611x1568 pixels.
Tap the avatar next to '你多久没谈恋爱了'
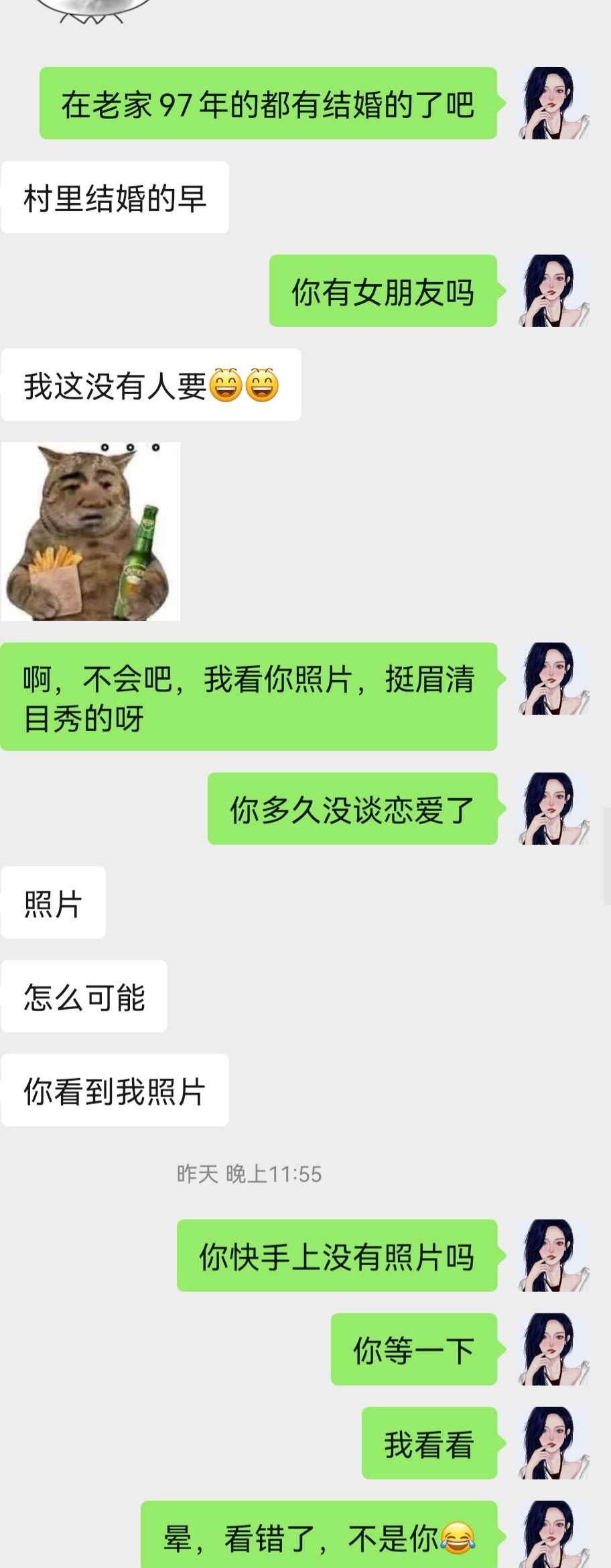pyautogui.click(x=553, y=808)
